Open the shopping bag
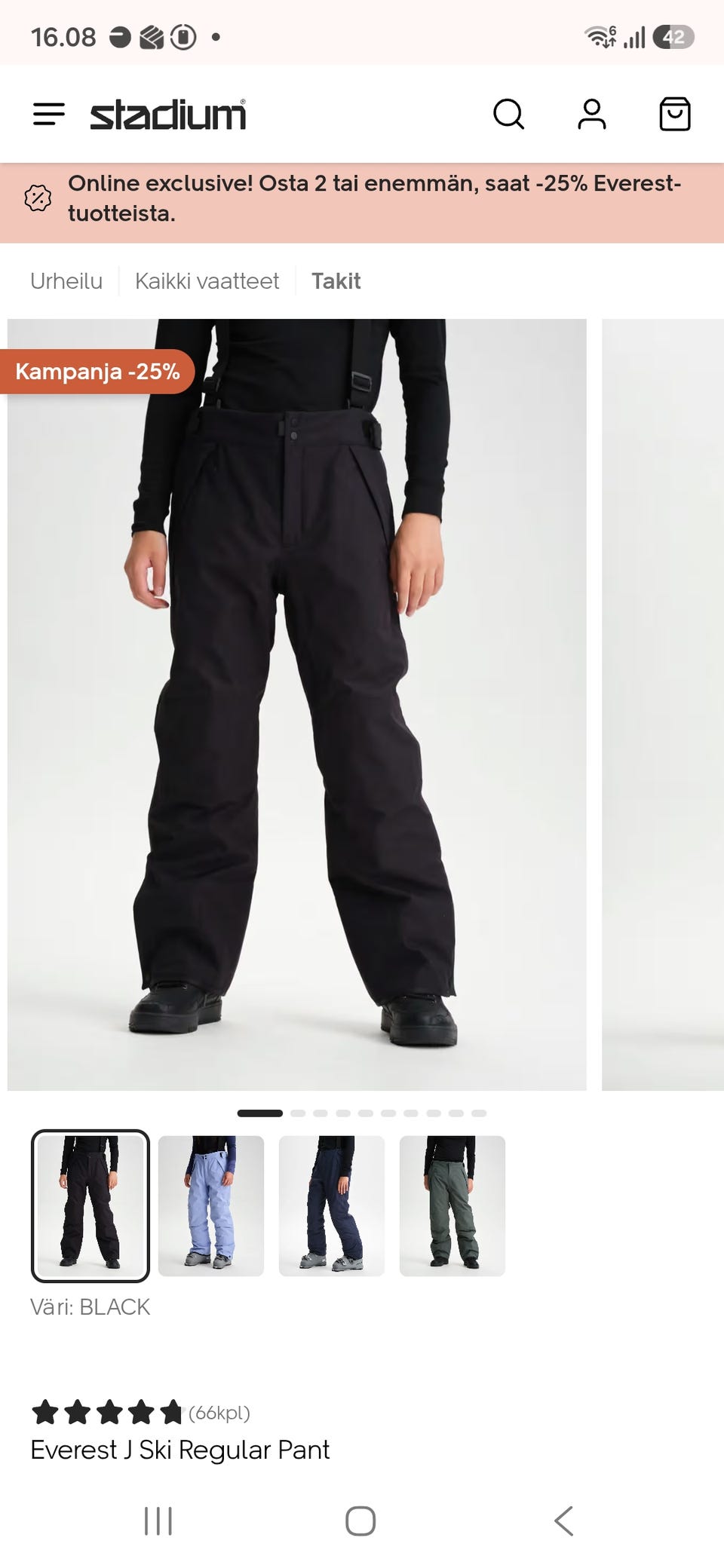 coord(675,115)
